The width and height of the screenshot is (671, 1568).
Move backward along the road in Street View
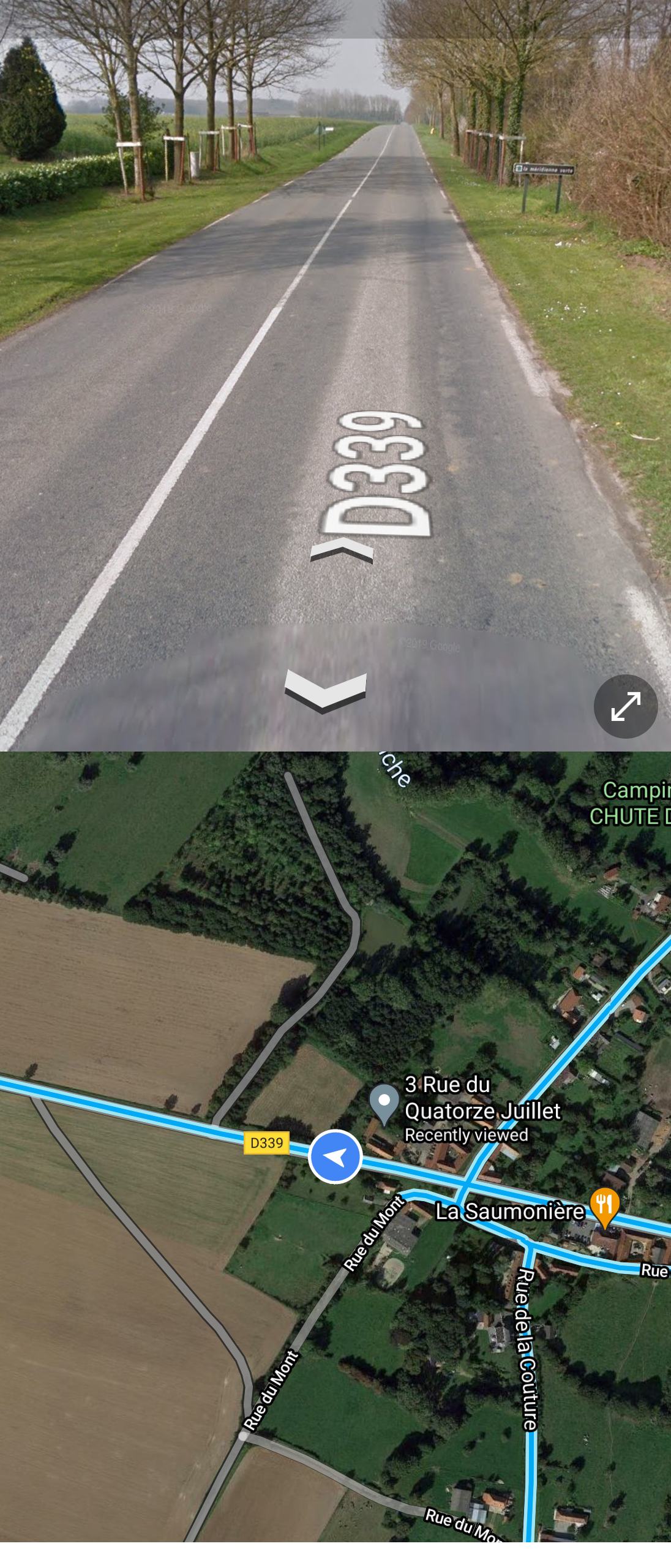(326, 690)
